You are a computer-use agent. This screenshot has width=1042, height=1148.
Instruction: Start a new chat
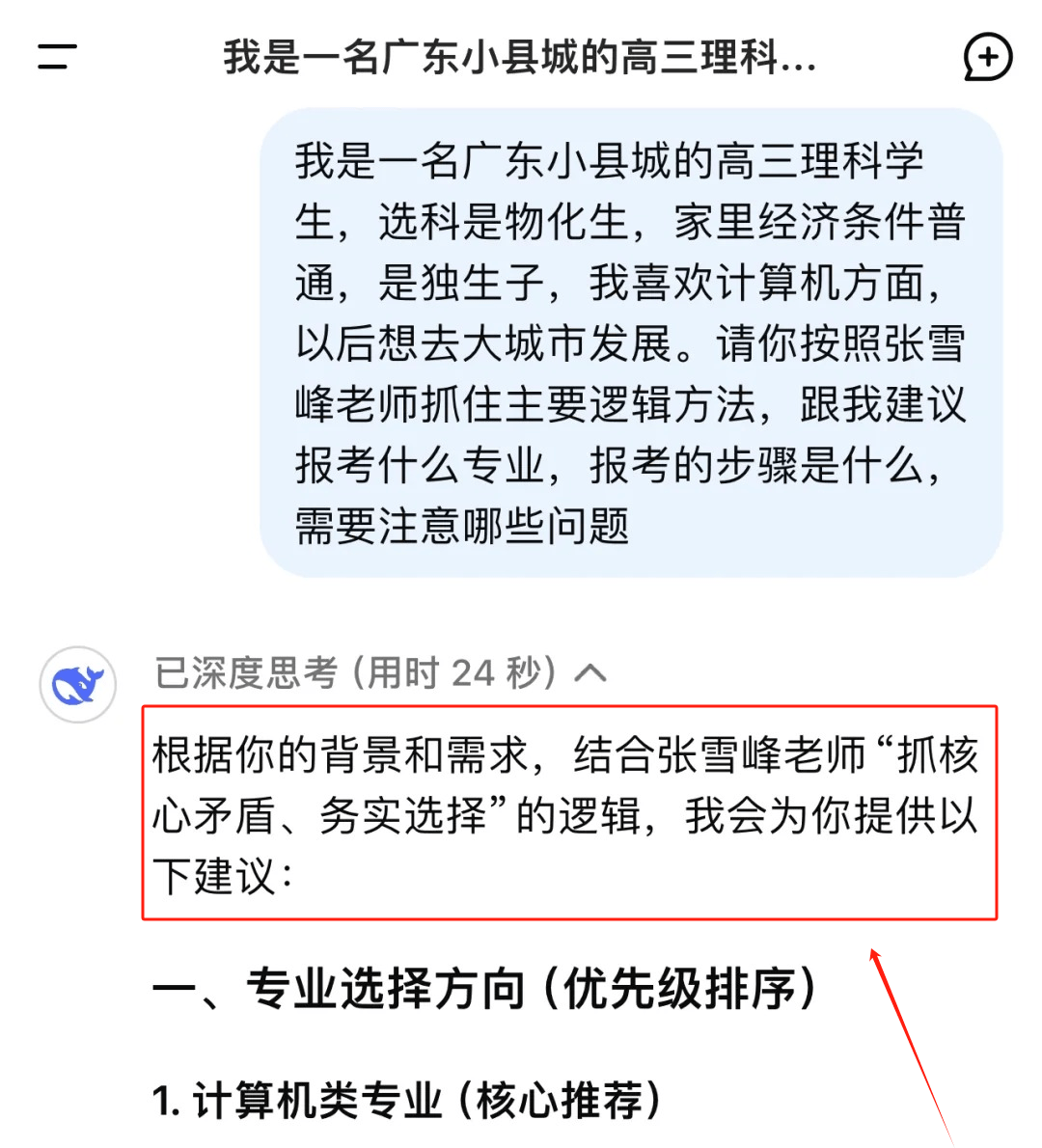point(987,58)
